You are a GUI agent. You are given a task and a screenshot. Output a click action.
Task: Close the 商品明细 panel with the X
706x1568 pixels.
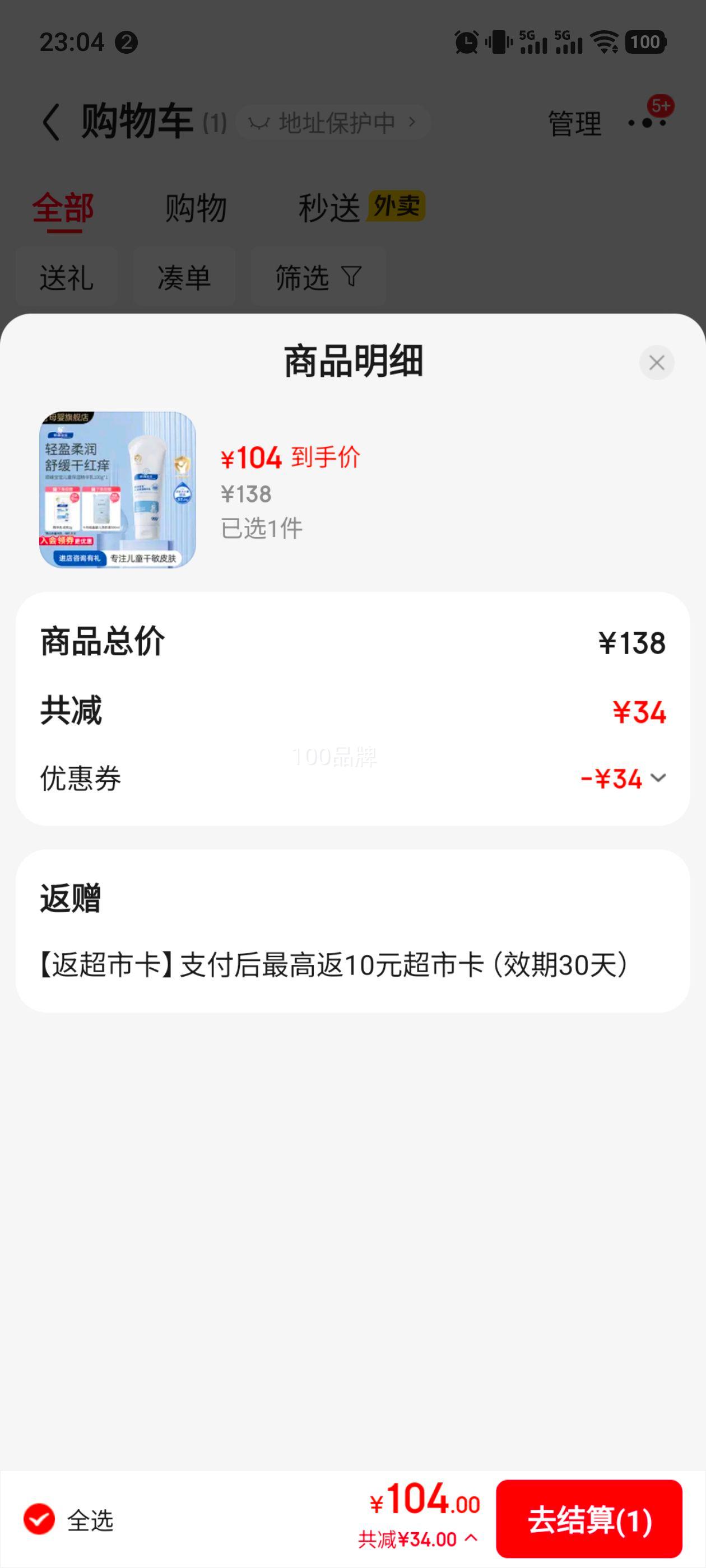pyautogui.click(x=656, y=362)
